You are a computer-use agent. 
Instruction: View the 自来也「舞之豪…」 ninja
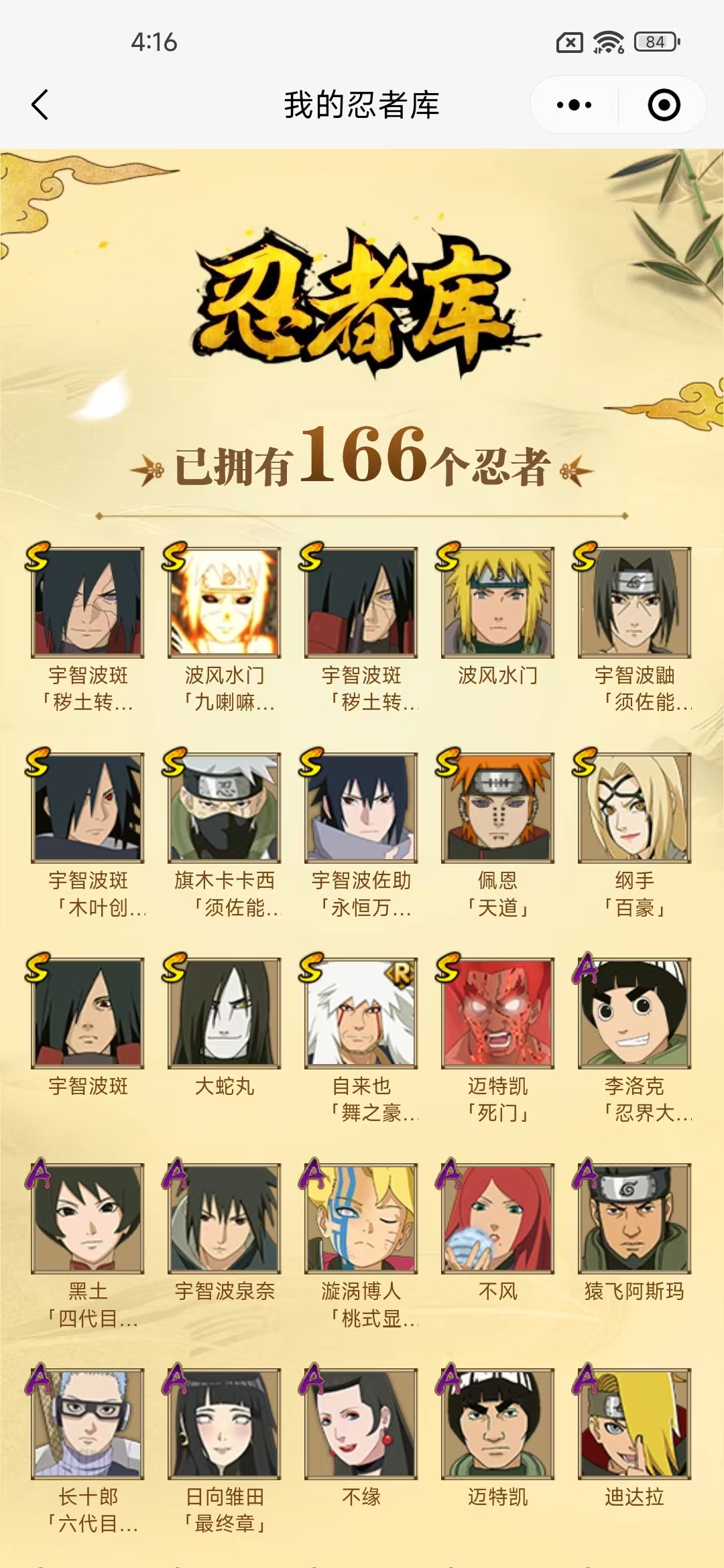[x=361, y=1012]
